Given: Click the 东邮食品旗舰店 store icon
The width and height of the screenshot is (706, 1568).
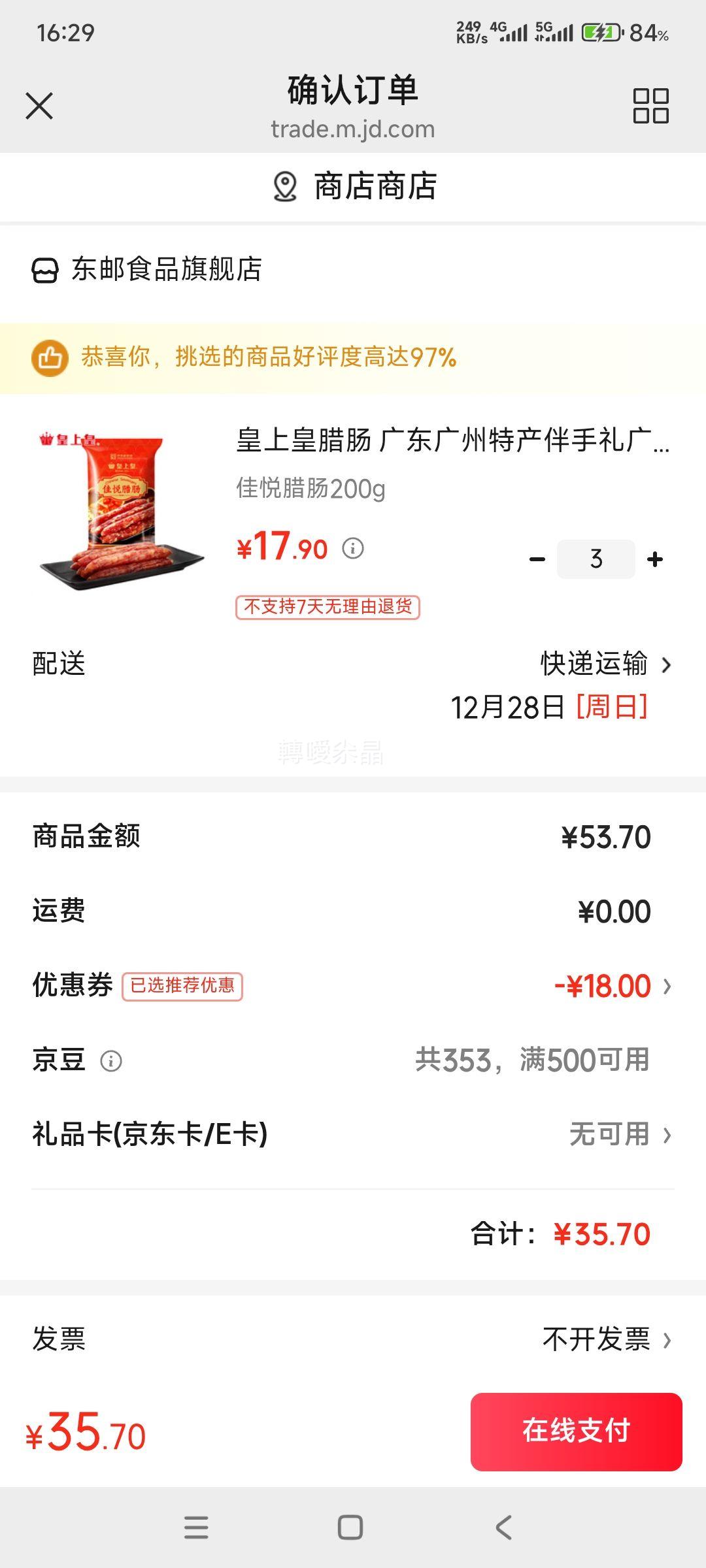Looking at the screenshot, I should point(43,268).
